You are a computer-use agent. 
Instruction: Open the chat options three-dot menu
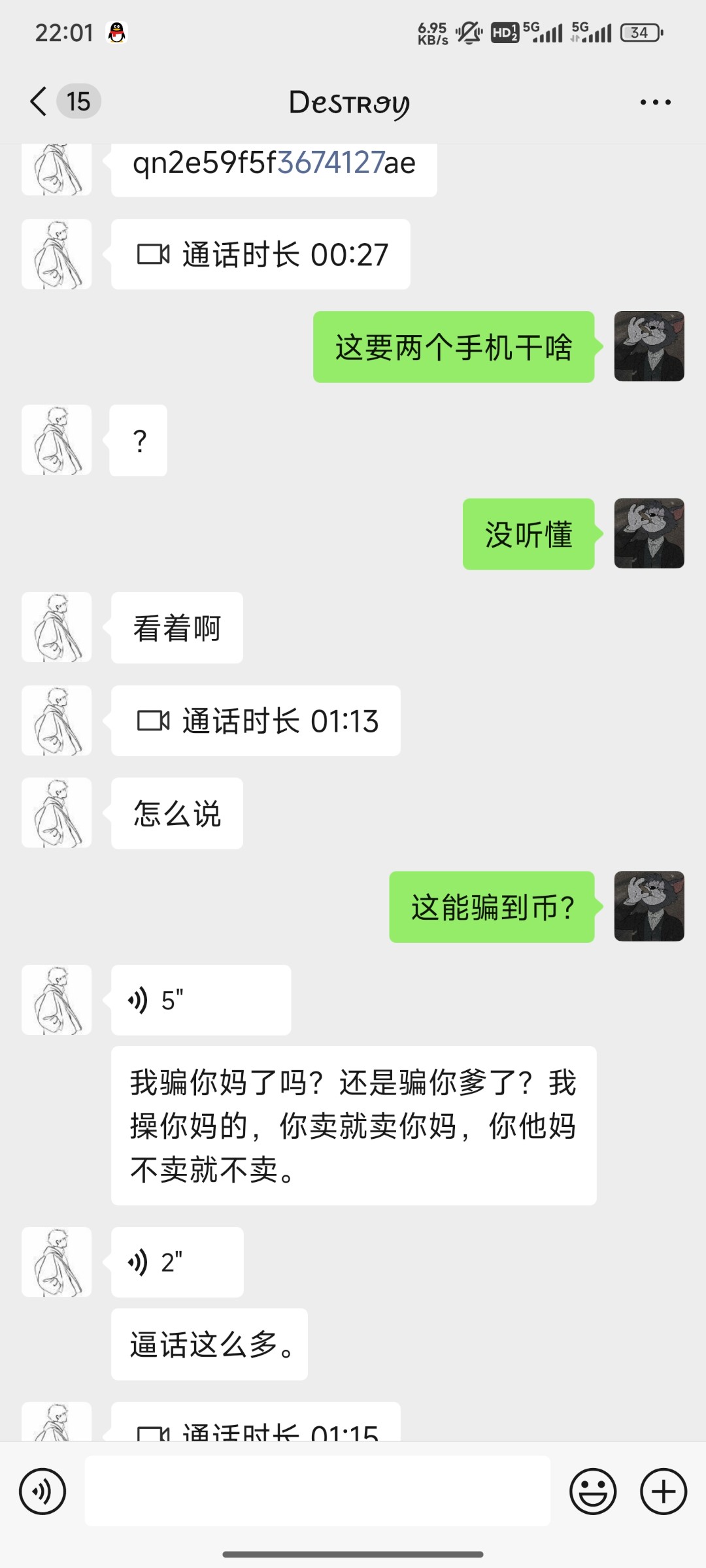pyautogui.click(x=655, y=102)
